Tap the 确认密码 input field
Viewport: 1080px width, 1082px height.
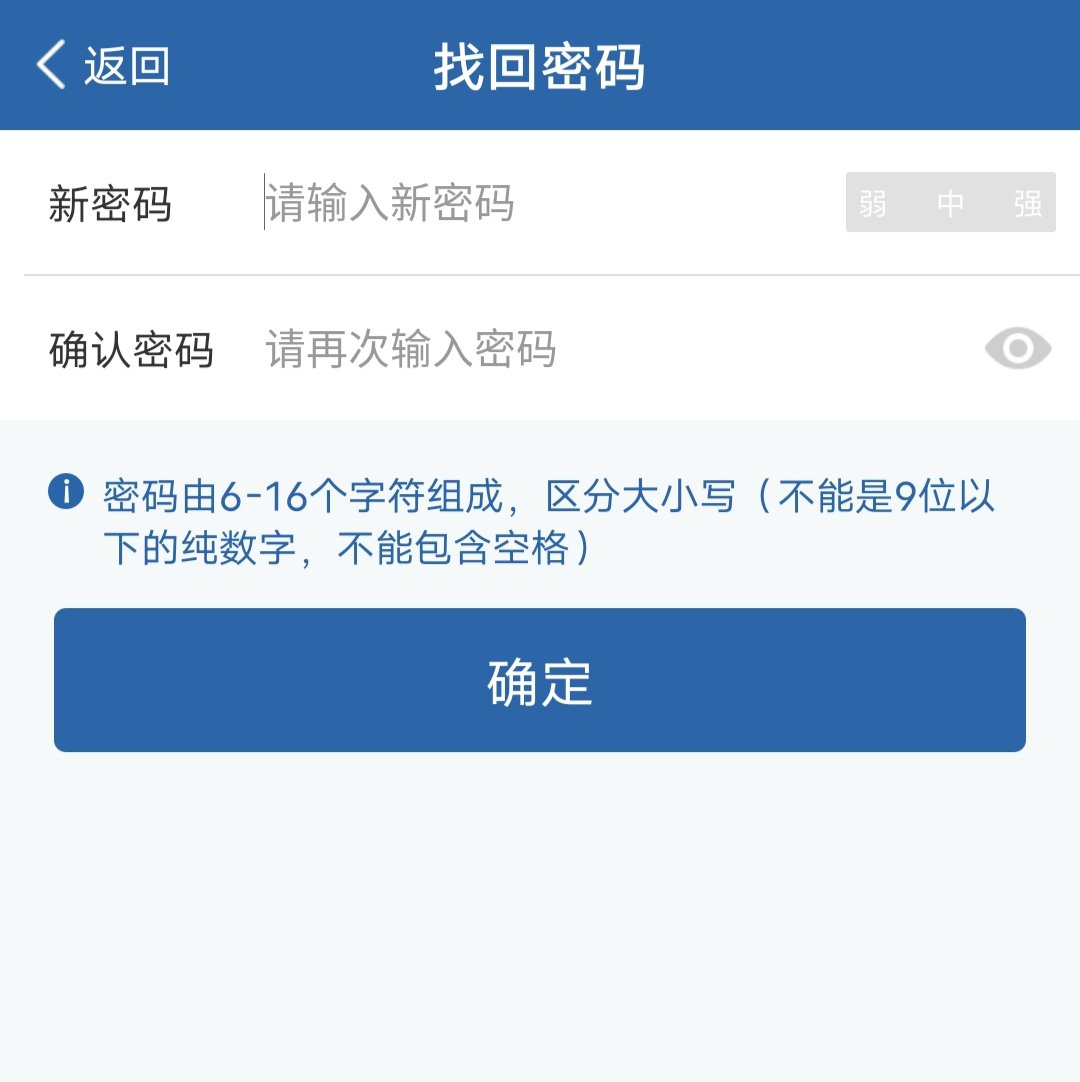coord(600,350)
